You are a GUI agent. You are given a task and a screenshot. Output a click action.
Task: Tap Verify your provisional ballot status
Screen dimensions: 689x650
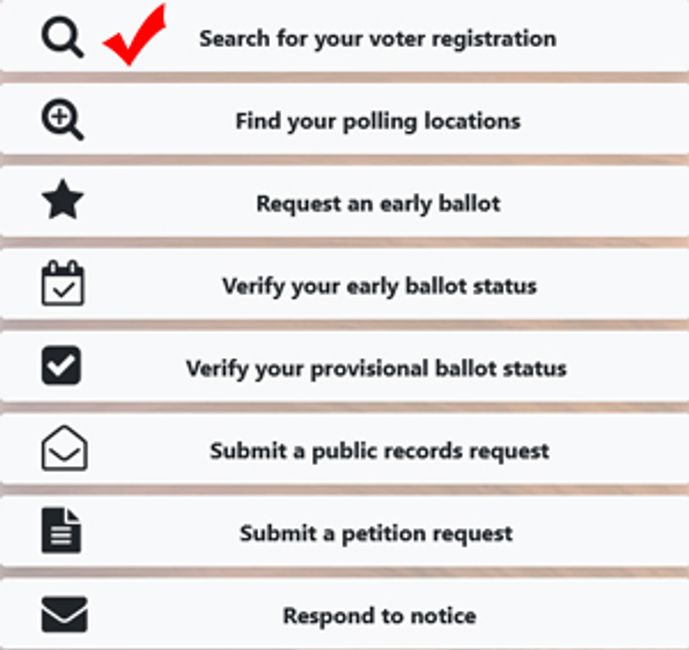[x=376, y=368]
